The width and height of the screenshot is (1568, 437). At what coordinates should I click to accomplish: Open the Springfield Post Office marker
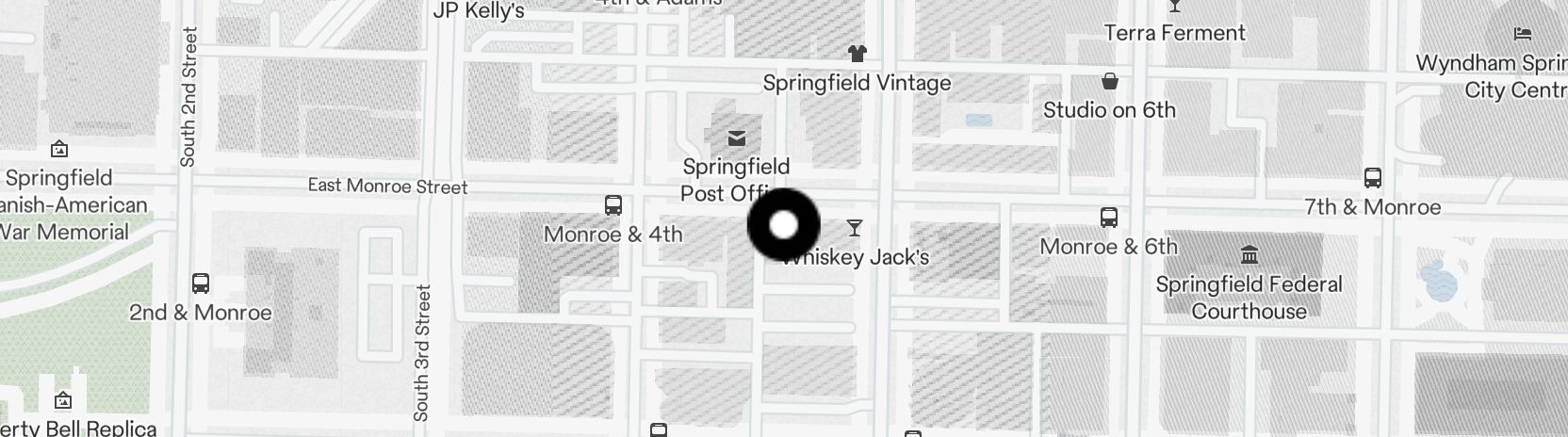(x=737, y=139)
